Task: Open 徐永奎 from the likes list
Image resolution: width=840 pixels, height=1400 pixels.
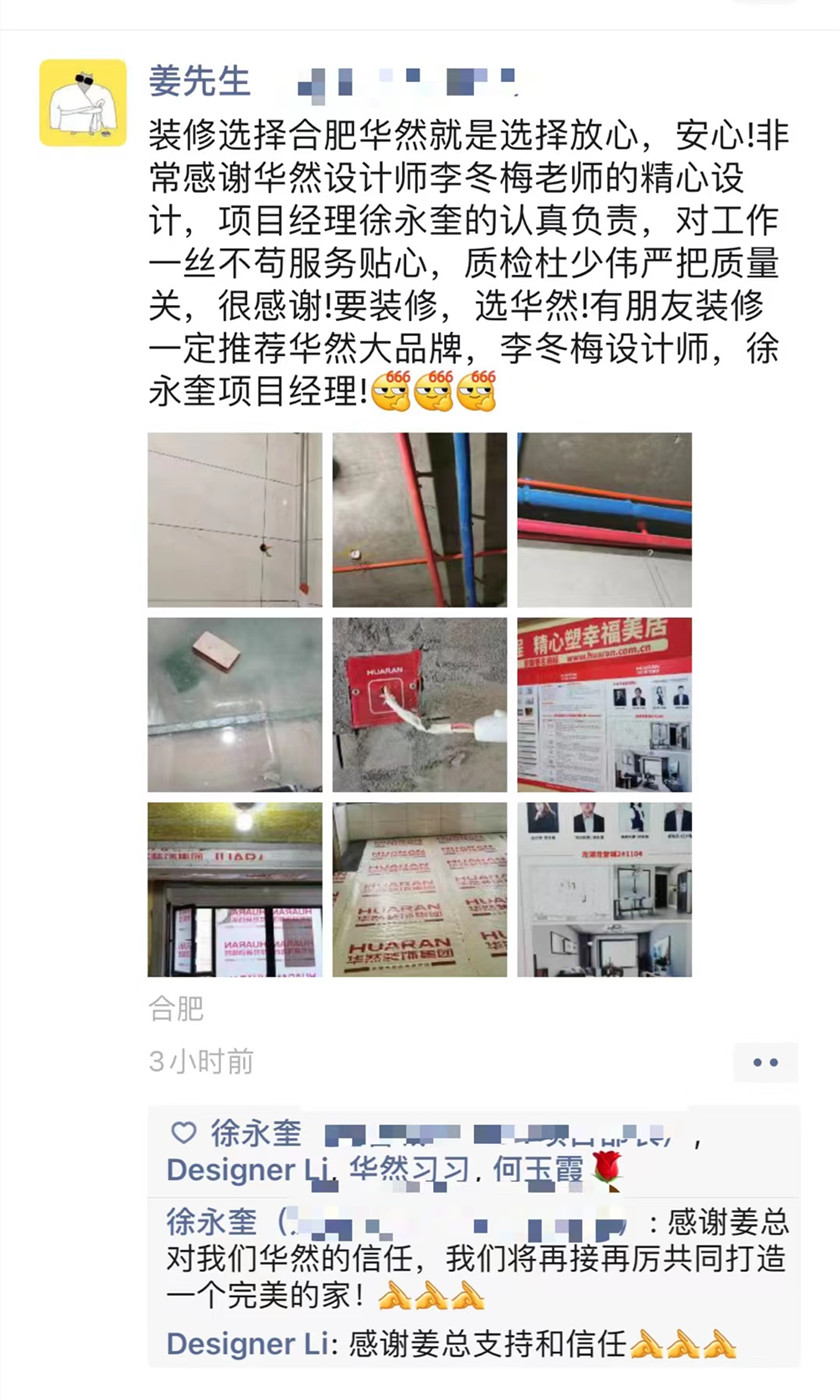Action: click(256, 1133)
